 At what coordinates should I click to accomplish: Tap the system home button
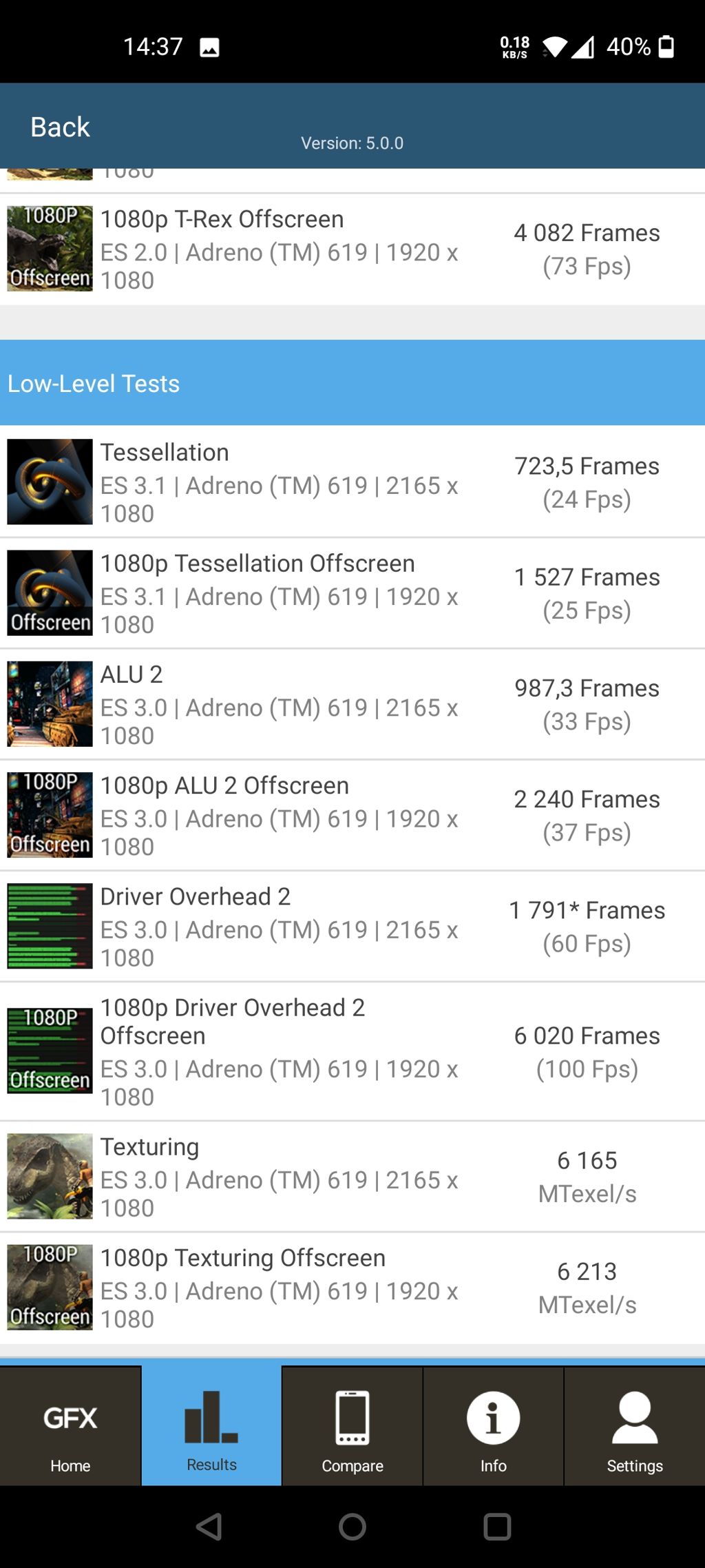tap(352, 1527)
